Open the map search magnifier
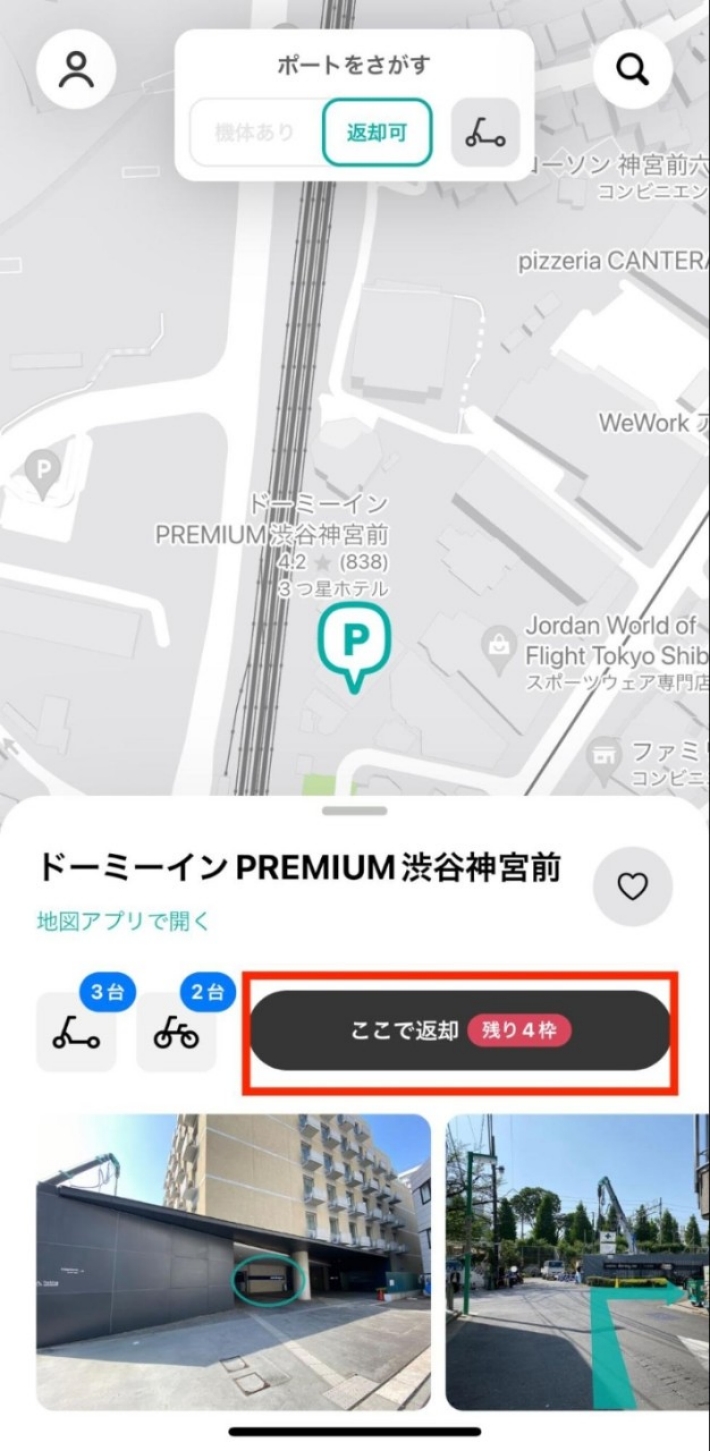Image resolution: width=710 pixels, height=1451 pixels. pyautogui.click(x=632, y=68)
